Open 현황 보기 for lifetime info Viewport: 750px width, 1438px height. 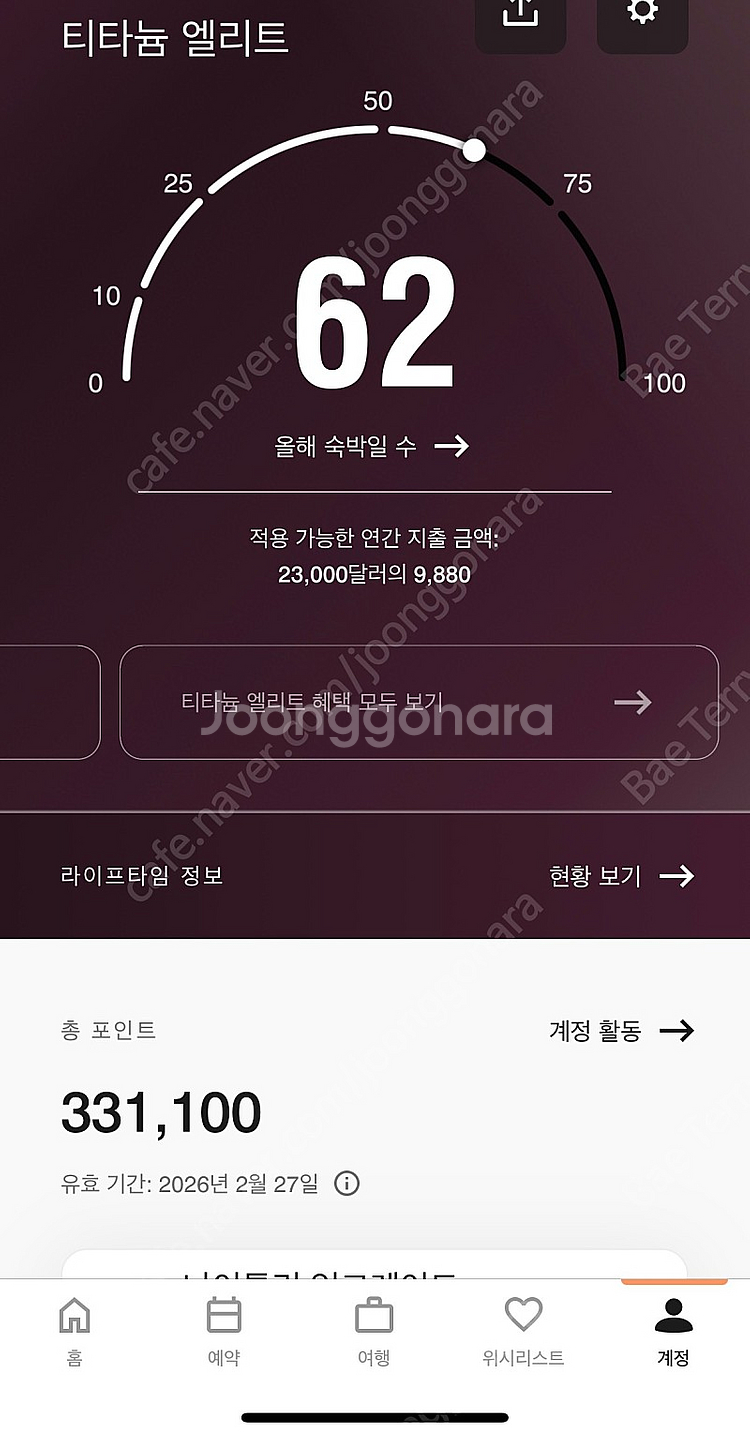pos(621,876)
